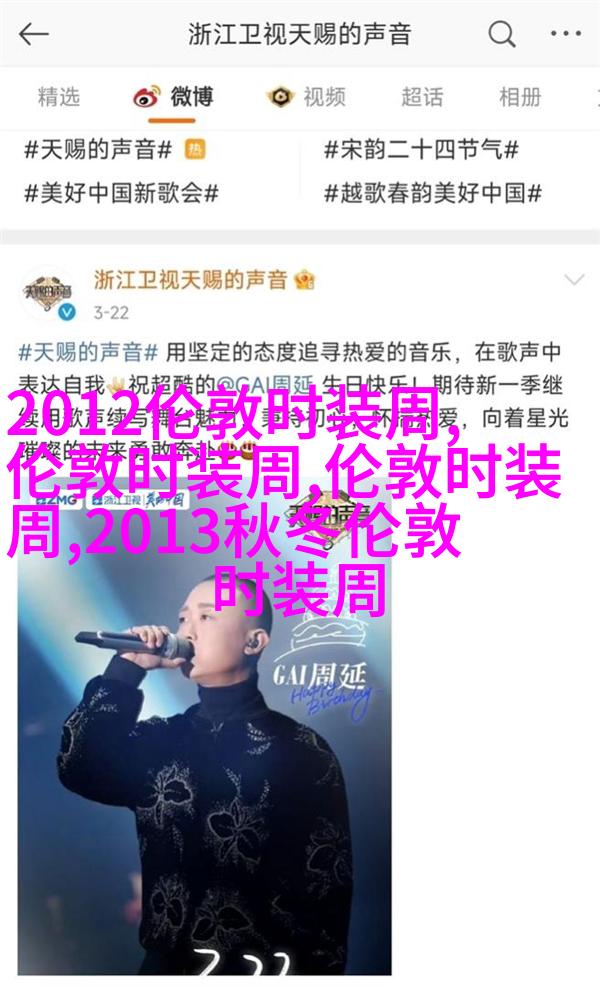The width and height of the screenshot is (600, 989).
Task: Expand the post options chevron
Action: pos(572,280)
